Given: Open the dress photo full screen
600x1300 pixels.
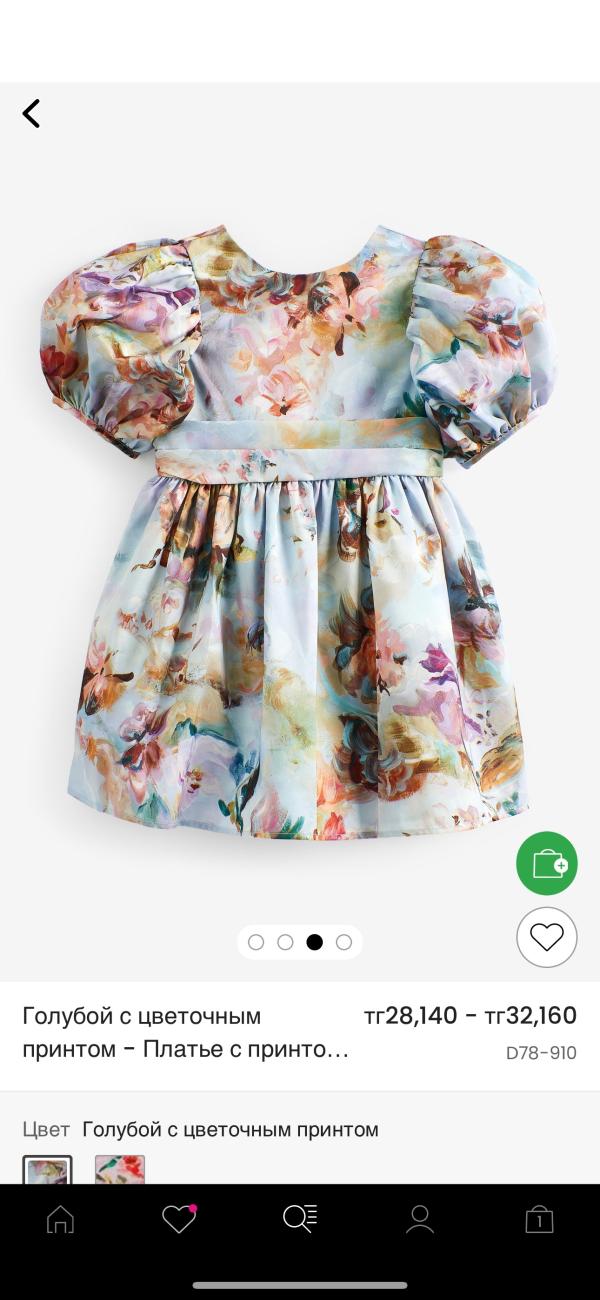Looking at the screenshot, I should click(298, 530).
